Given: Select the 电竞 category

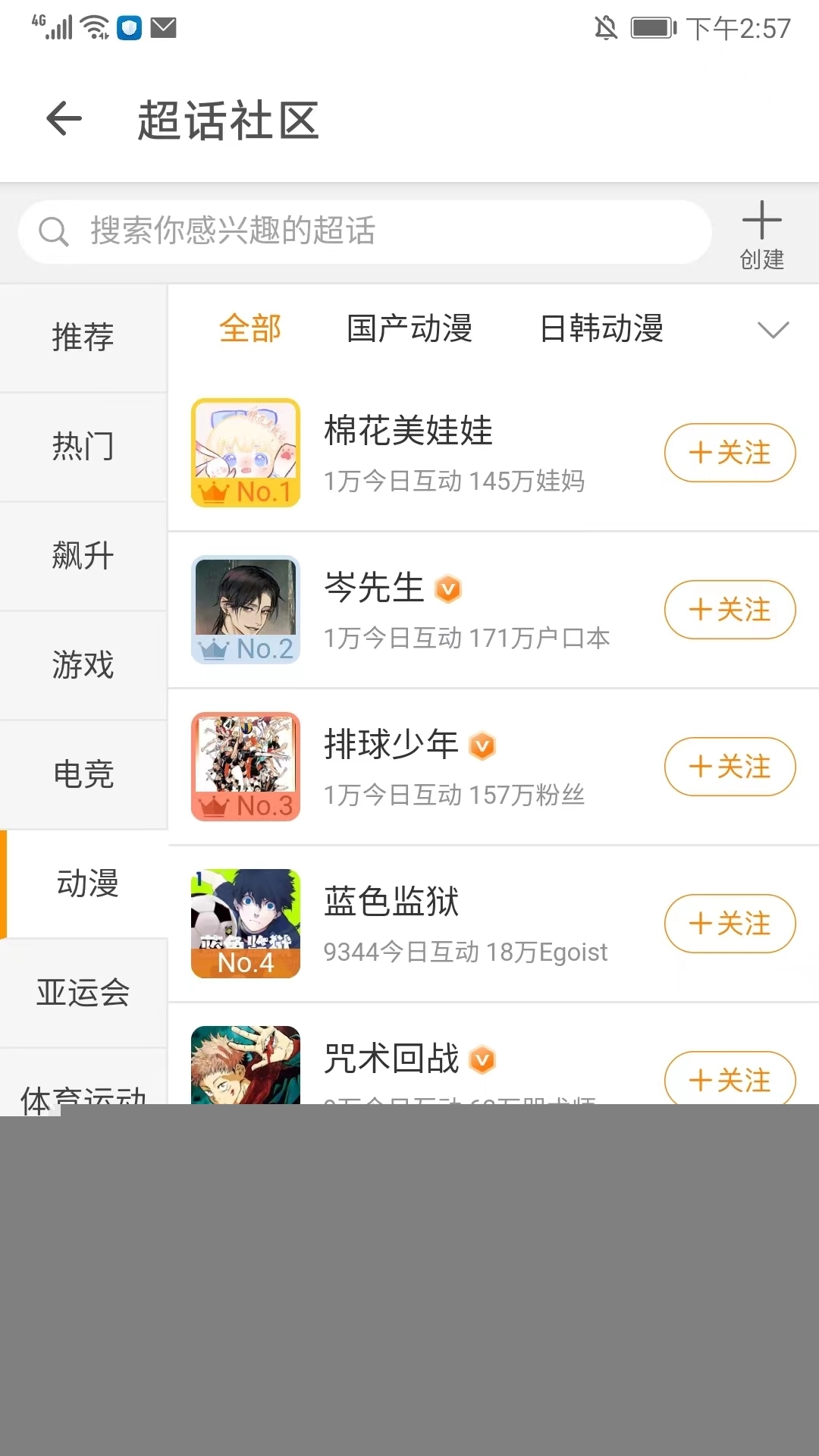Looking at the screenshot, I should [83, 773].
